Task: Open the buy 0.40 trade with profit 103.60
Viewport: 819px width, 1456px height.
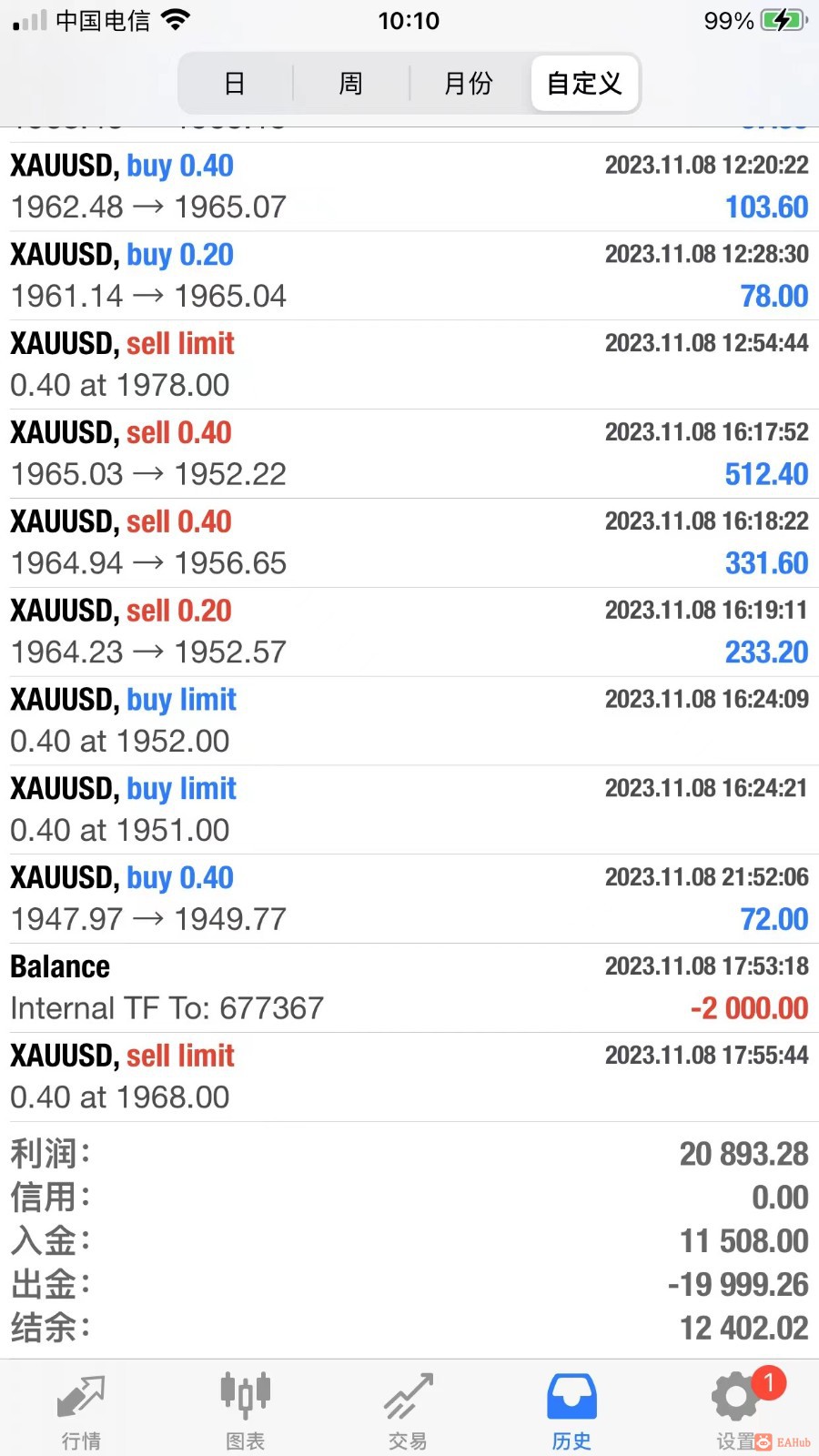Action: tap(409, 187)
